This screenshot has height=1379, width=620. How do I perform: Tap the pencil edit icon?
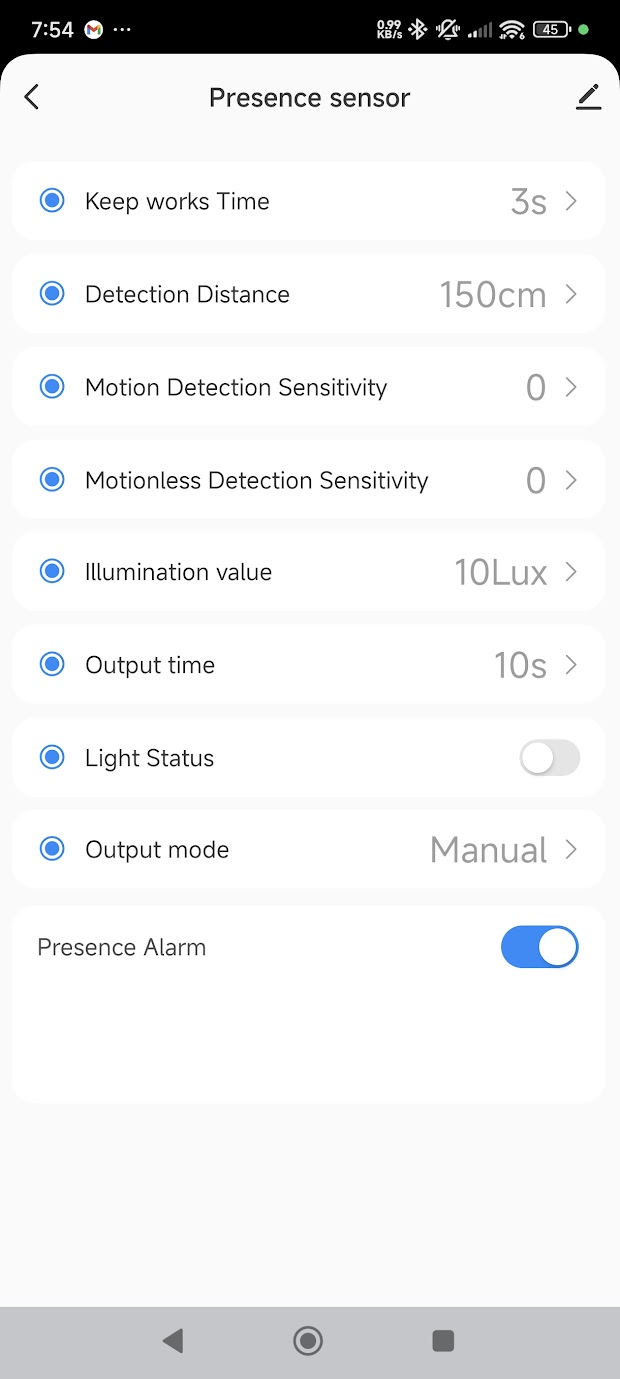click(x=588, y=97)
